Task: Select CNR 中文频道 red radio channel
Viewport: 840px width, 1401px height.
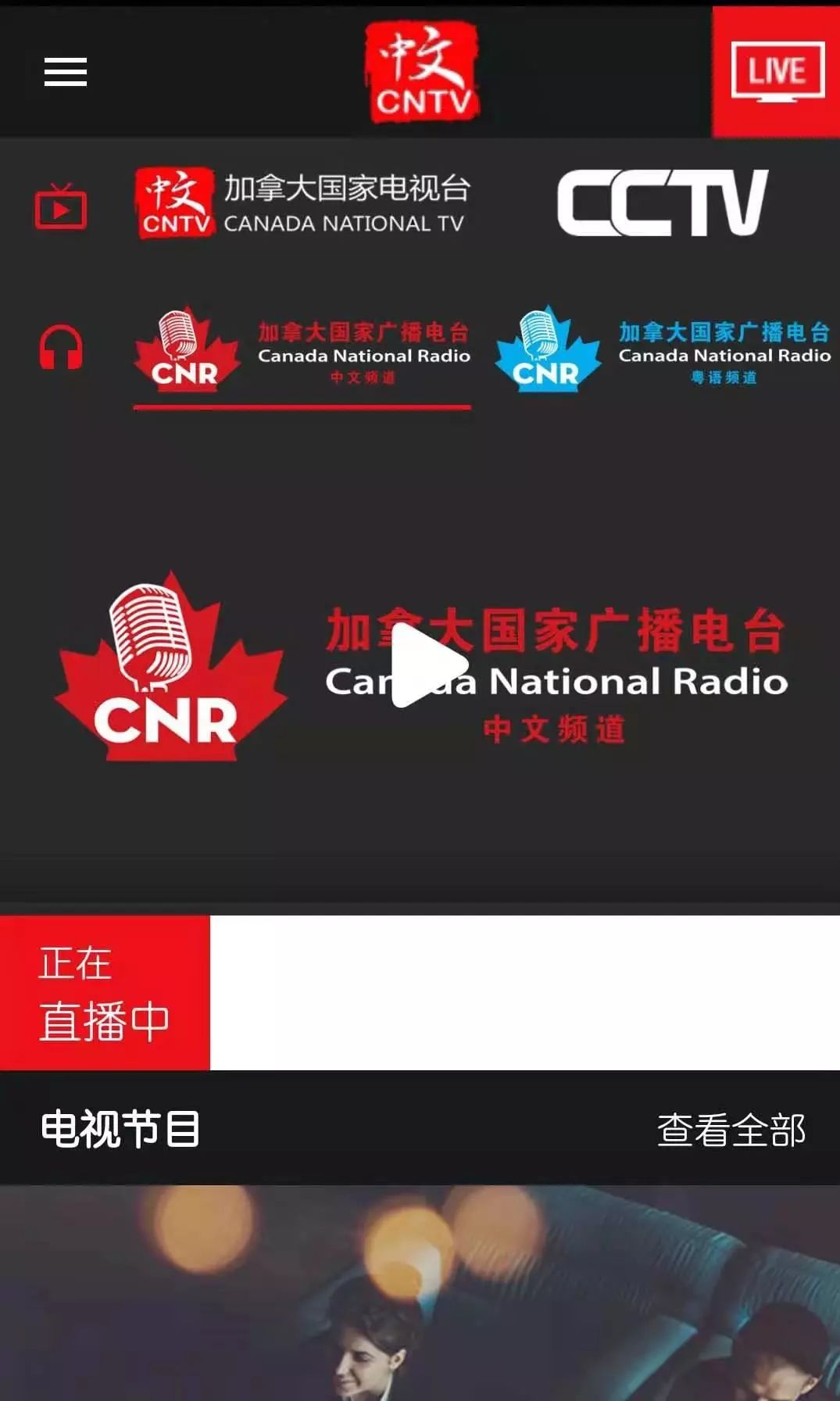Action: pos(302,350)
